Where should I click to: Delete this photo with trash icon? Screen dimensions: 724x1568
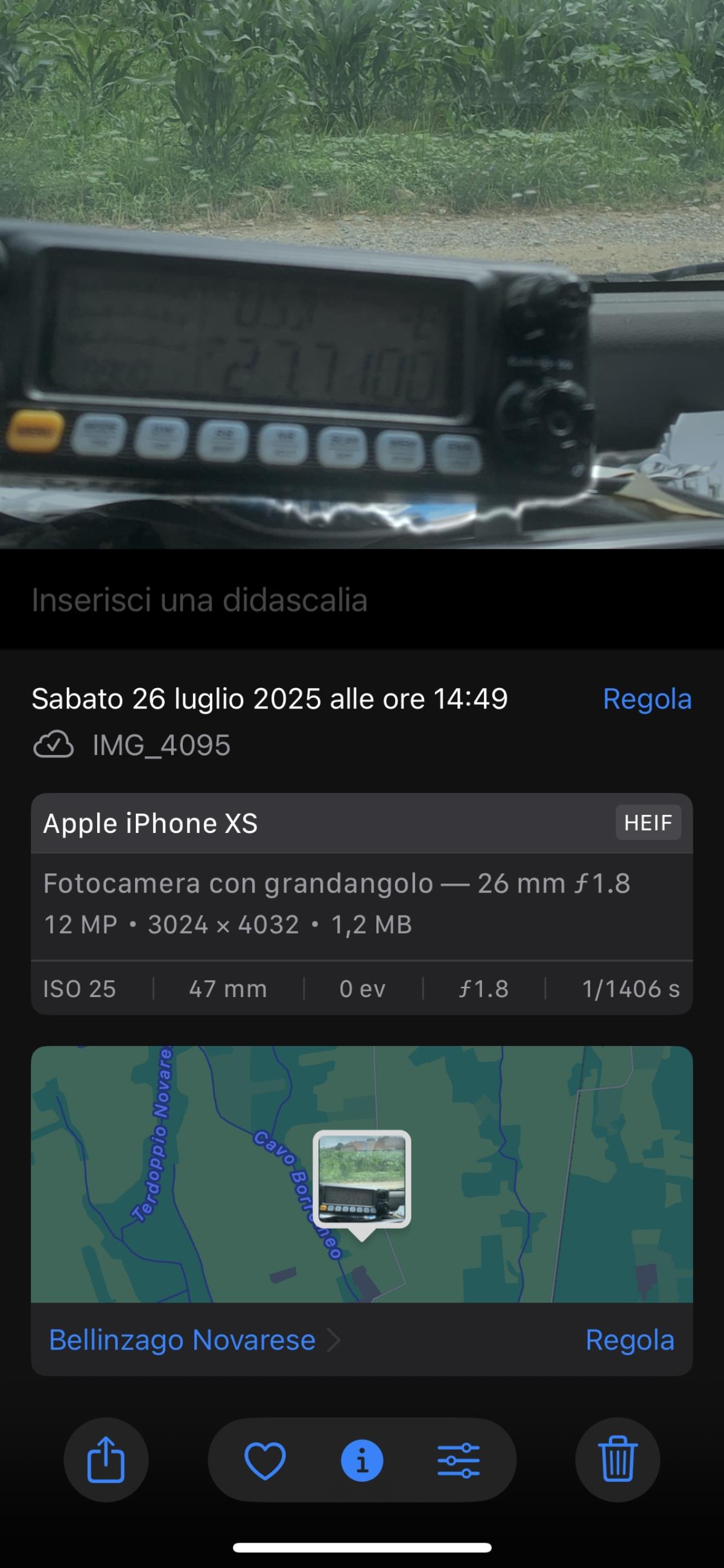pyautogui.click(x=618, y=1459)
